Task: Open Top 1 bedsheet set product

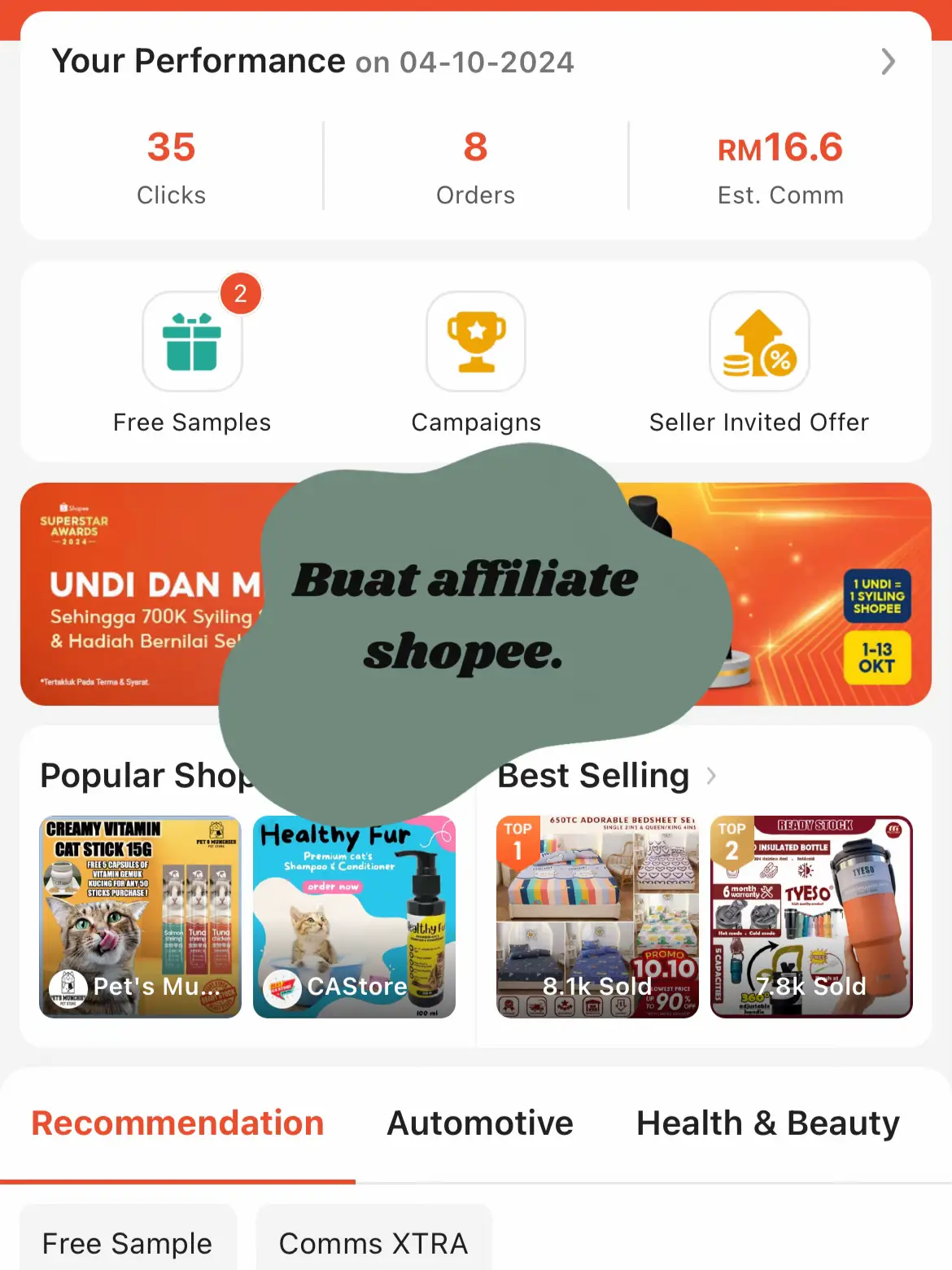Action: pyautogui.click(x=597, y=917)
